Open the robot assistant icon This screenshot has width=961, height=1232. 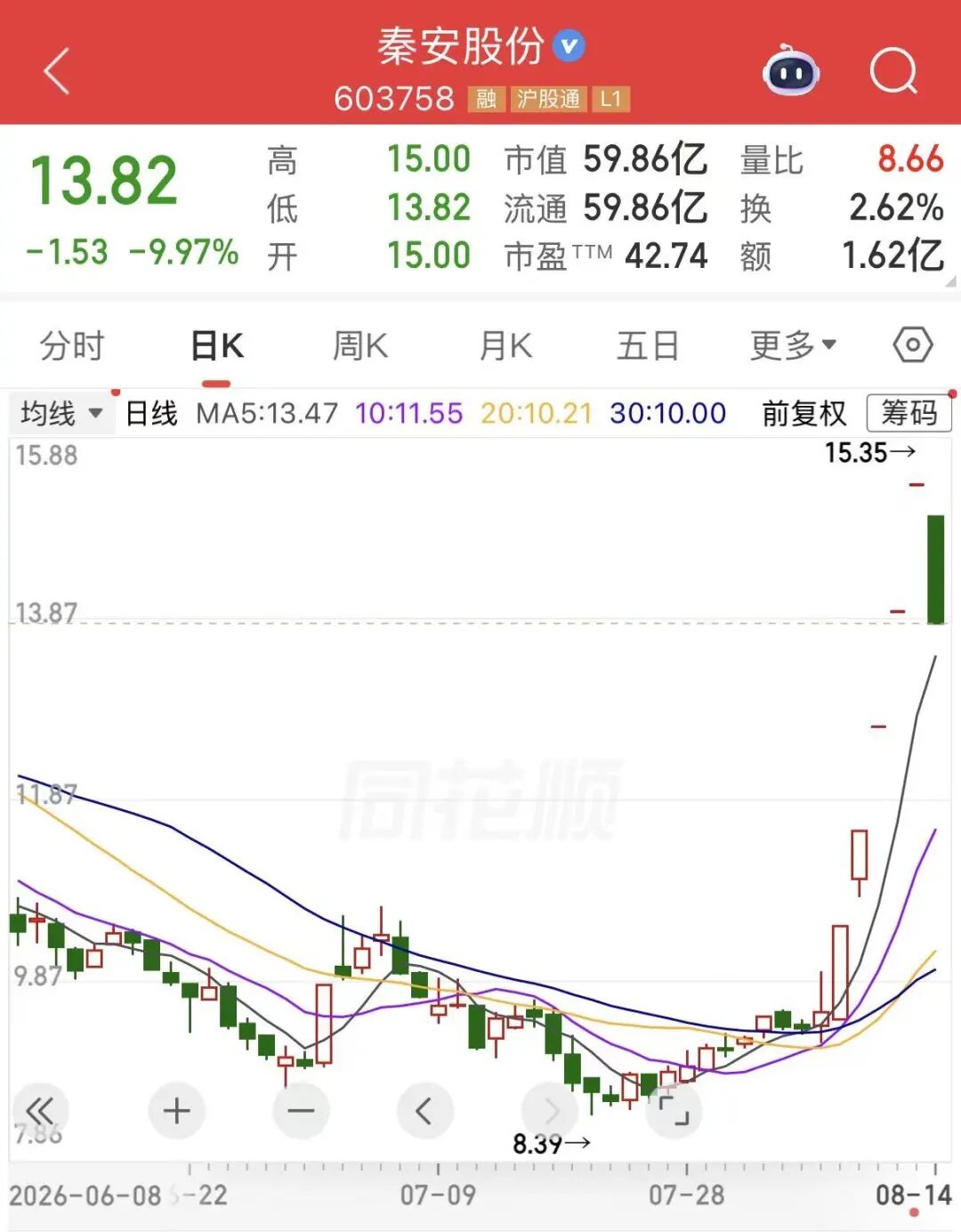(x=791, y=71)
